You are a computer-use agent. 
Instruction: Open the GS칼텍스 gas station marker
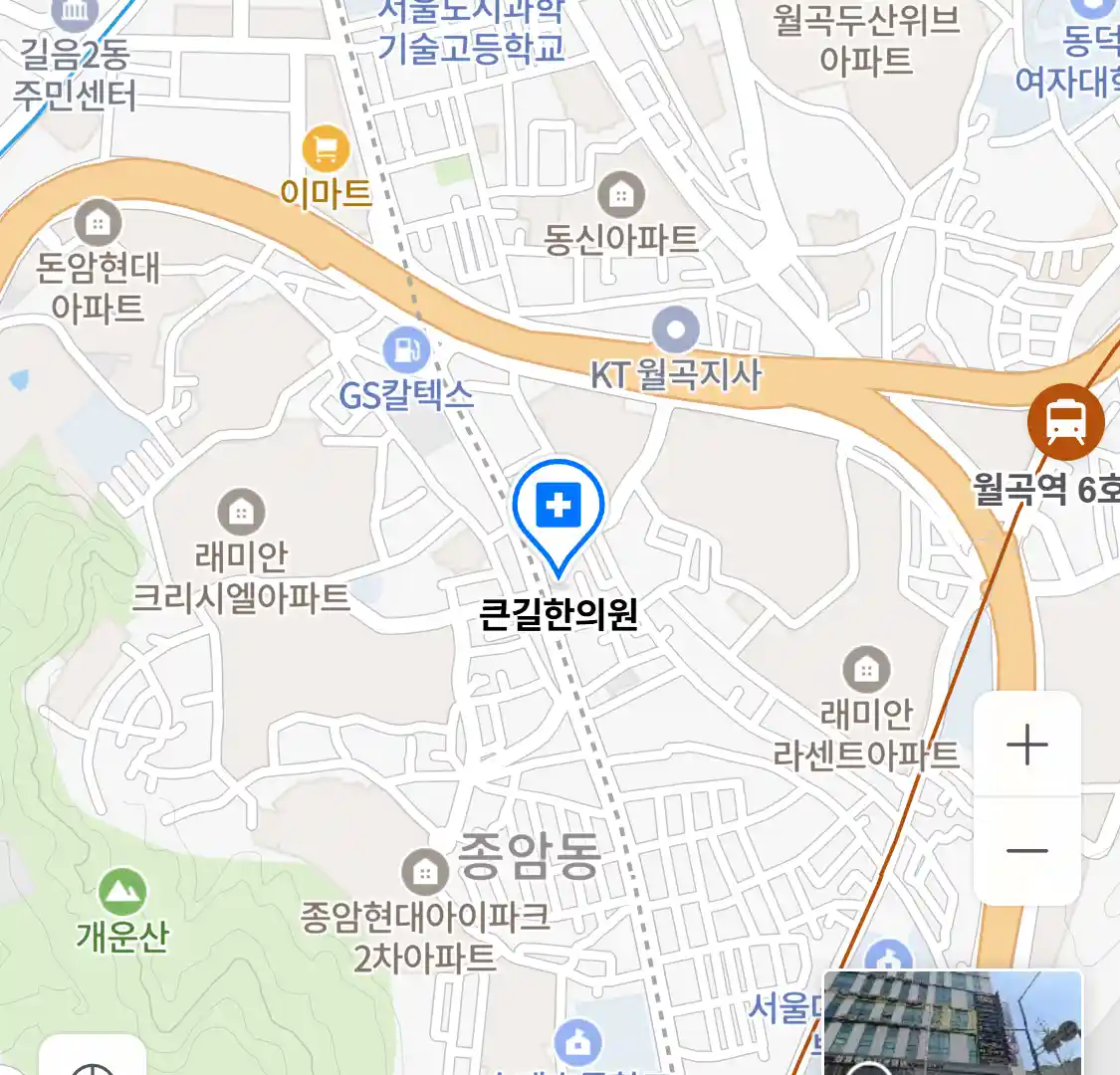pyautogui.click(x=406, y=350)
